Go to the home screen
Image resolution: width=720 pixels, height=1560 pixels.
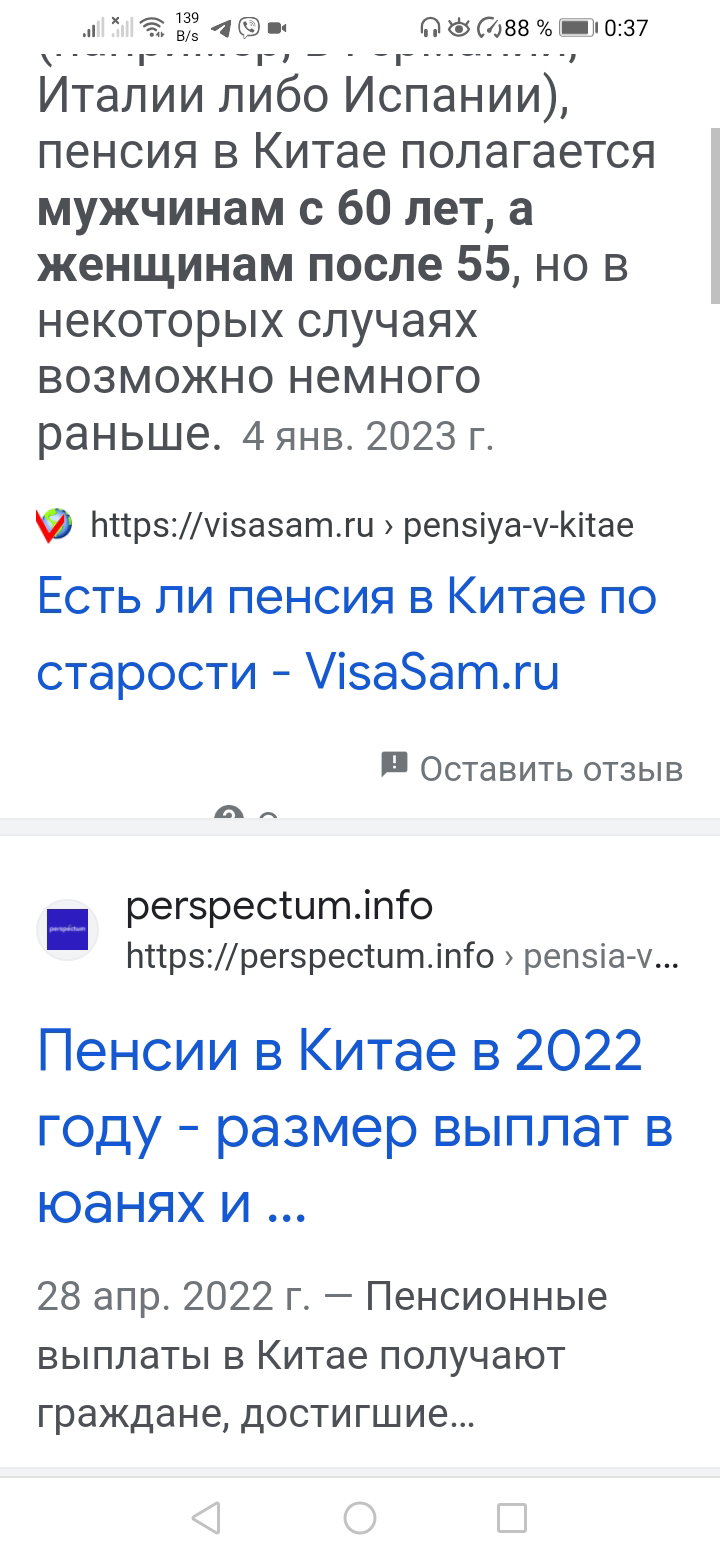tap(360, 1518)
